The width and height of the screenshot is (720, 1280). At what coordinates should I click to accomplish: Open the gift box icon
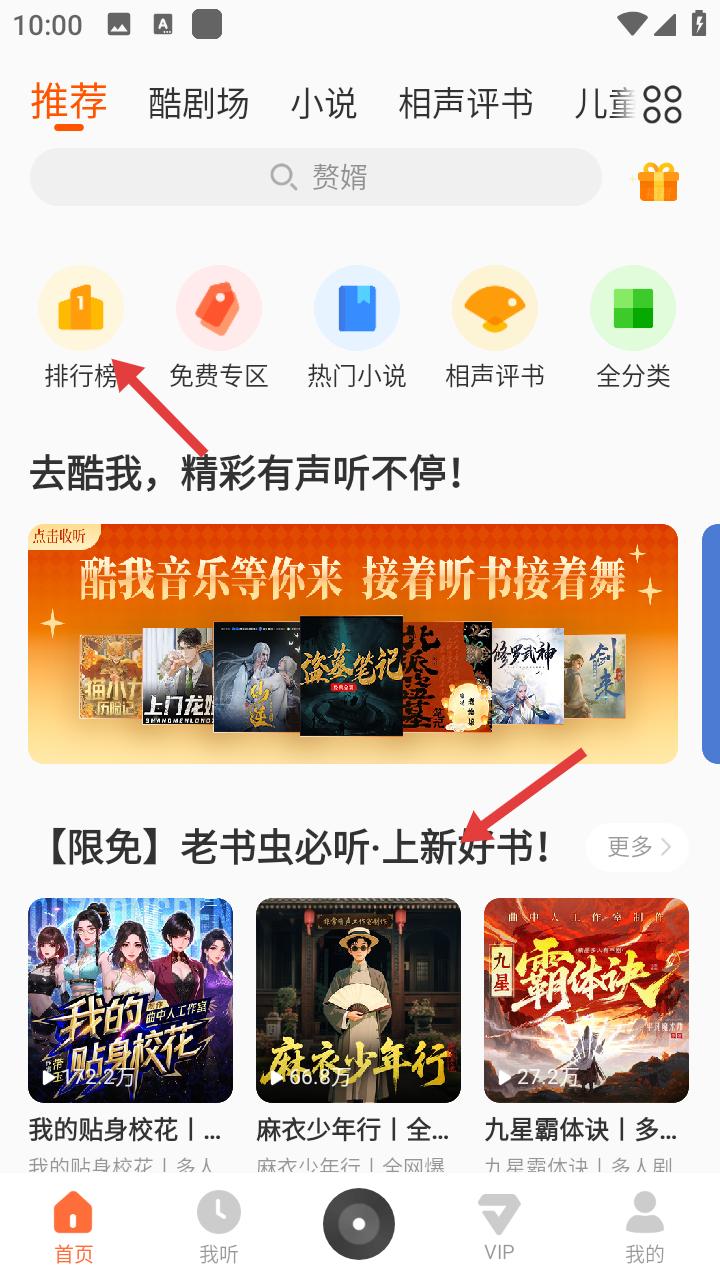[658, 182]
